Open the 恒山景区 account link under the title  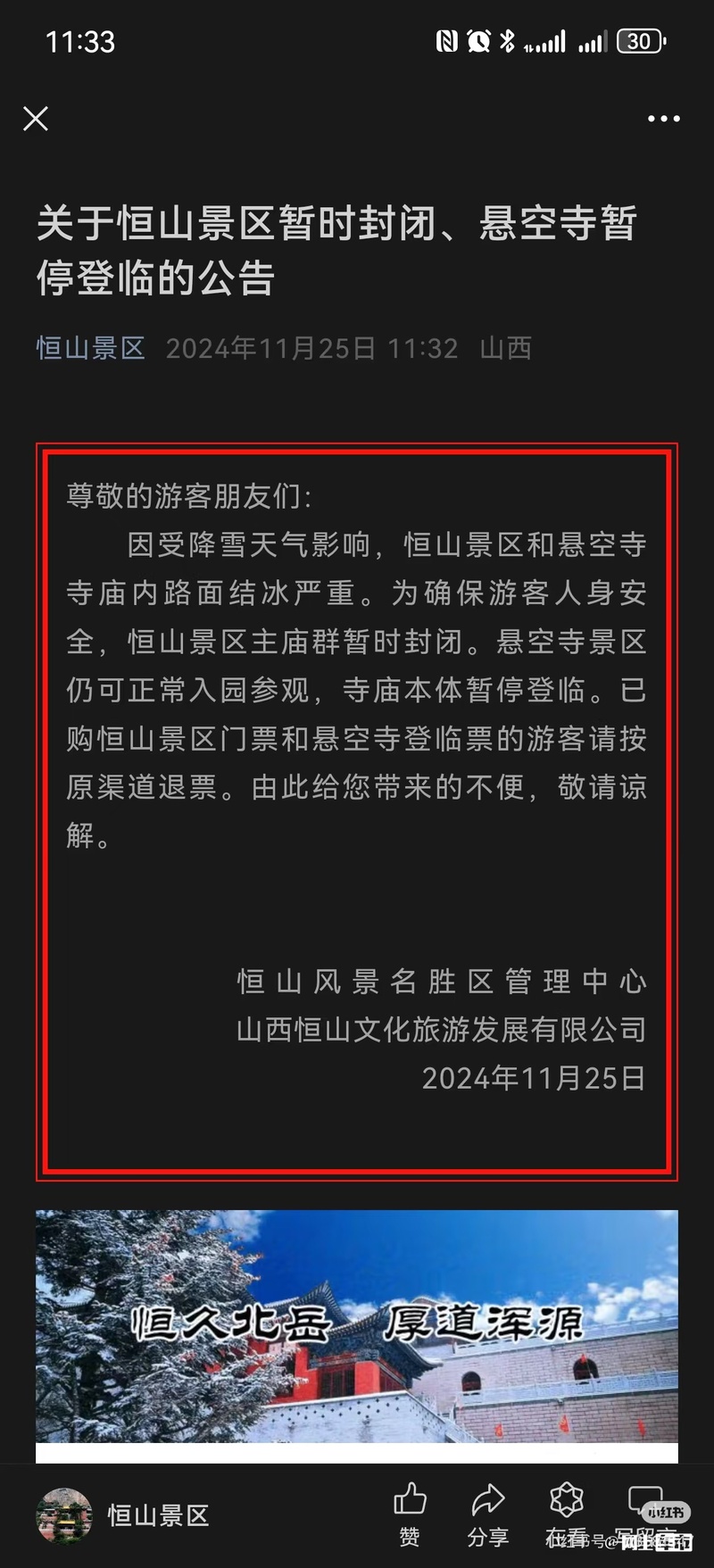pyautogui.click(x=90, y=348)
